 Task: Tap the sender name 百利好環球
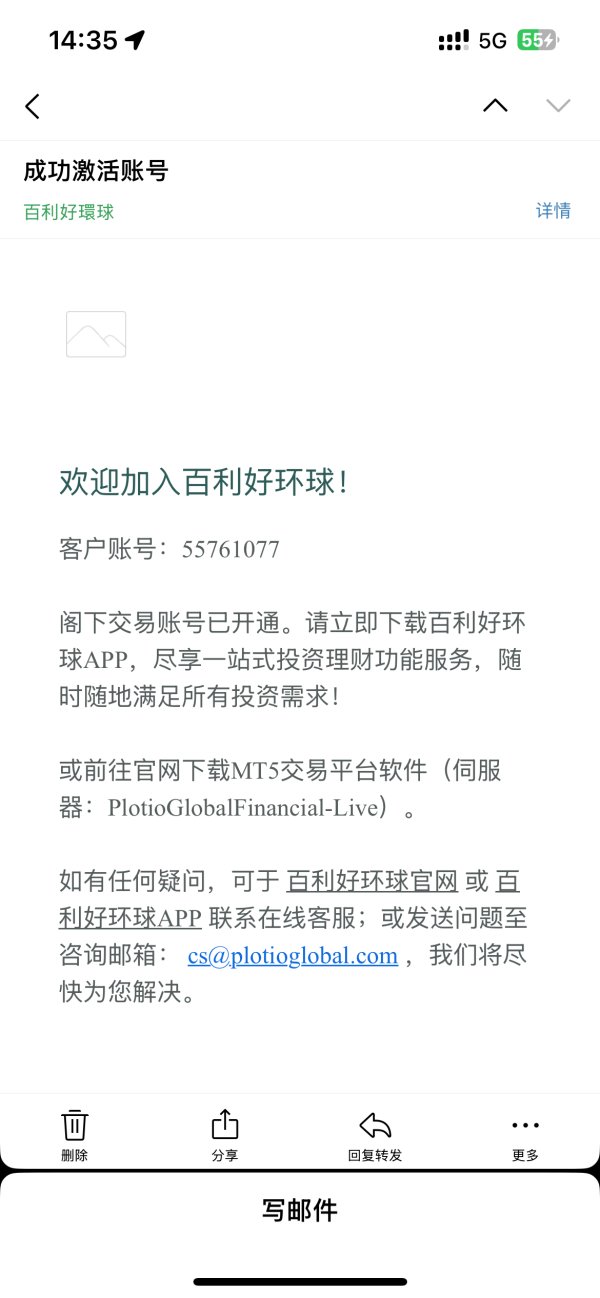click(69, 212)
